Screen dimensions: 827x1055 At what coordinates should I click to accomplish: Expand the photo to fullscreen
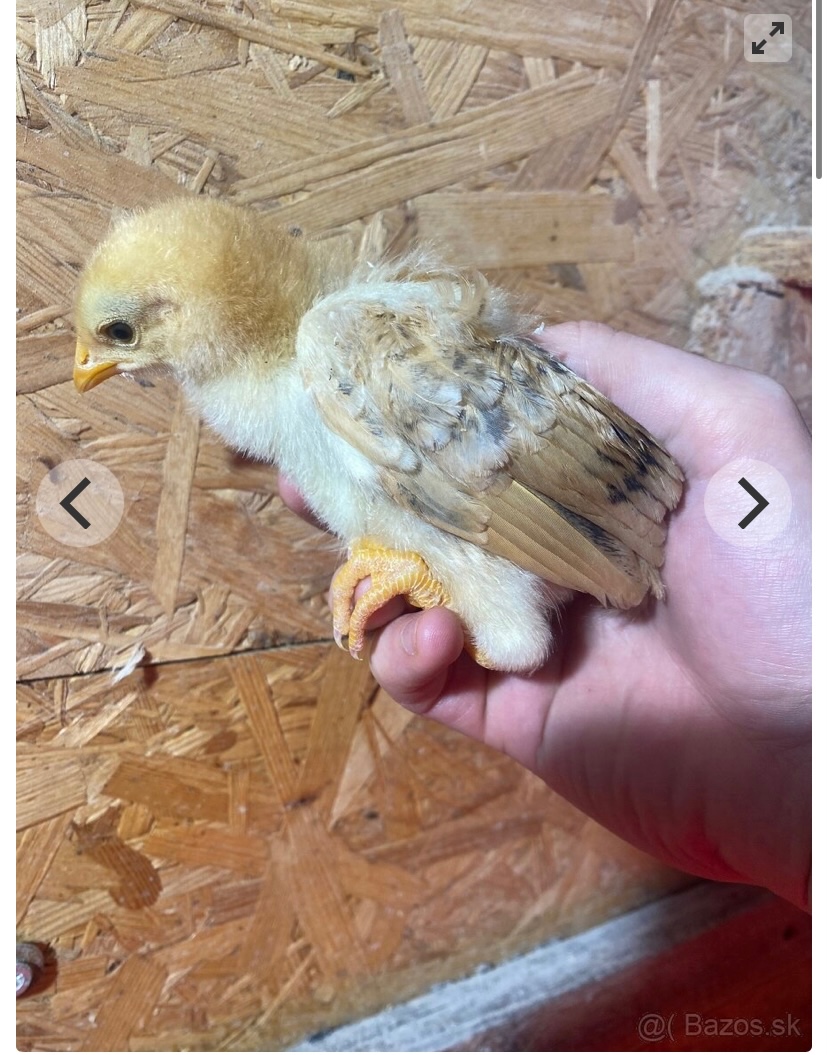pyautogui.click(x=767, y=39)
